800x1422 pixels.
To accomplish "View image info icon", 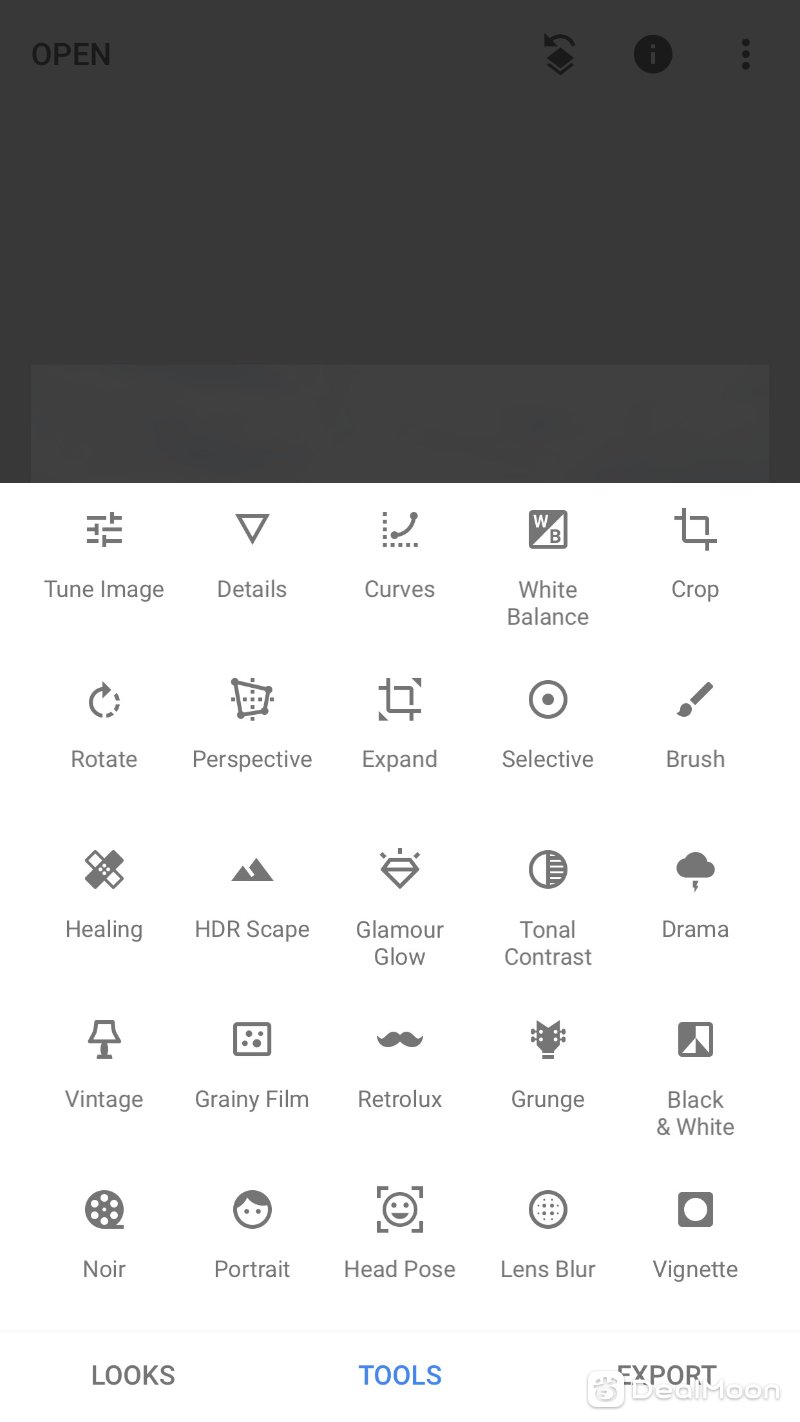I will click(x=653, y=54).
